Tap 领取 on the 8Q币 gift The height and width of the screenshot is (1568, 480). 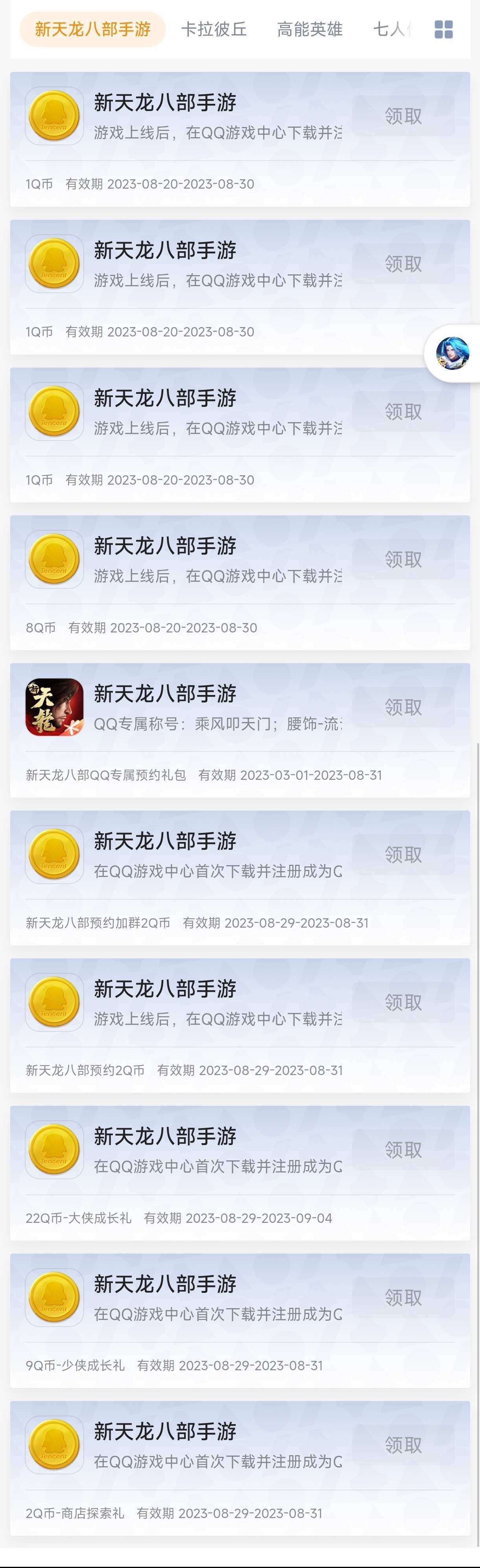coord(402,559)
